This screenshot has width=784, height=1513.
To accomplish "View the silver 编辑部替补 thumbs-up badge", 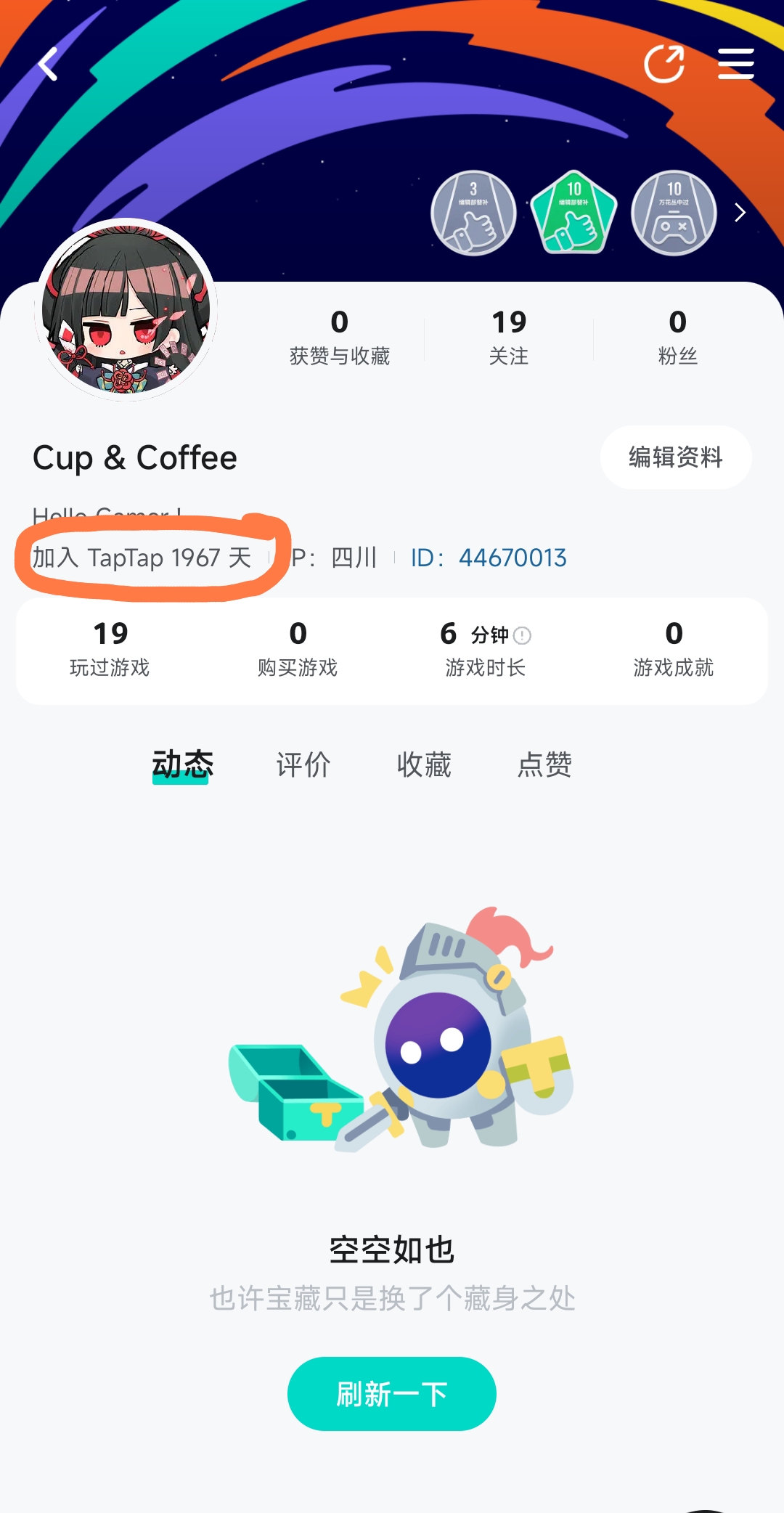I will pyautogui.click(x=473, y=211).
